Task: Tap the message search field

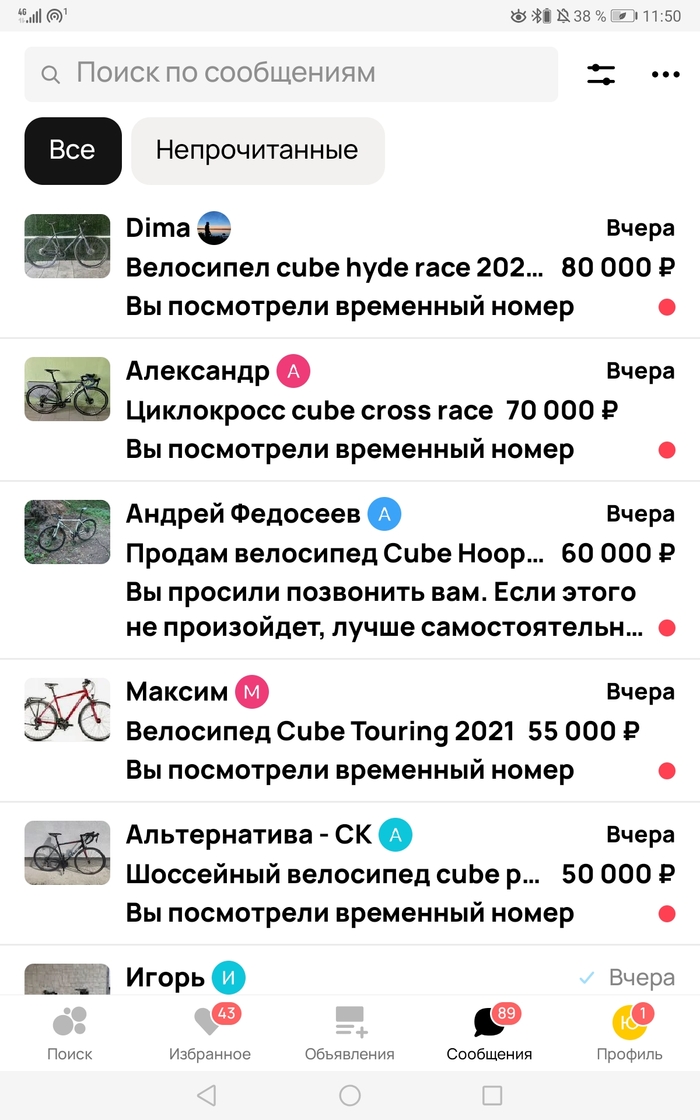Action: pyautogui.click(x=291, y=74)
